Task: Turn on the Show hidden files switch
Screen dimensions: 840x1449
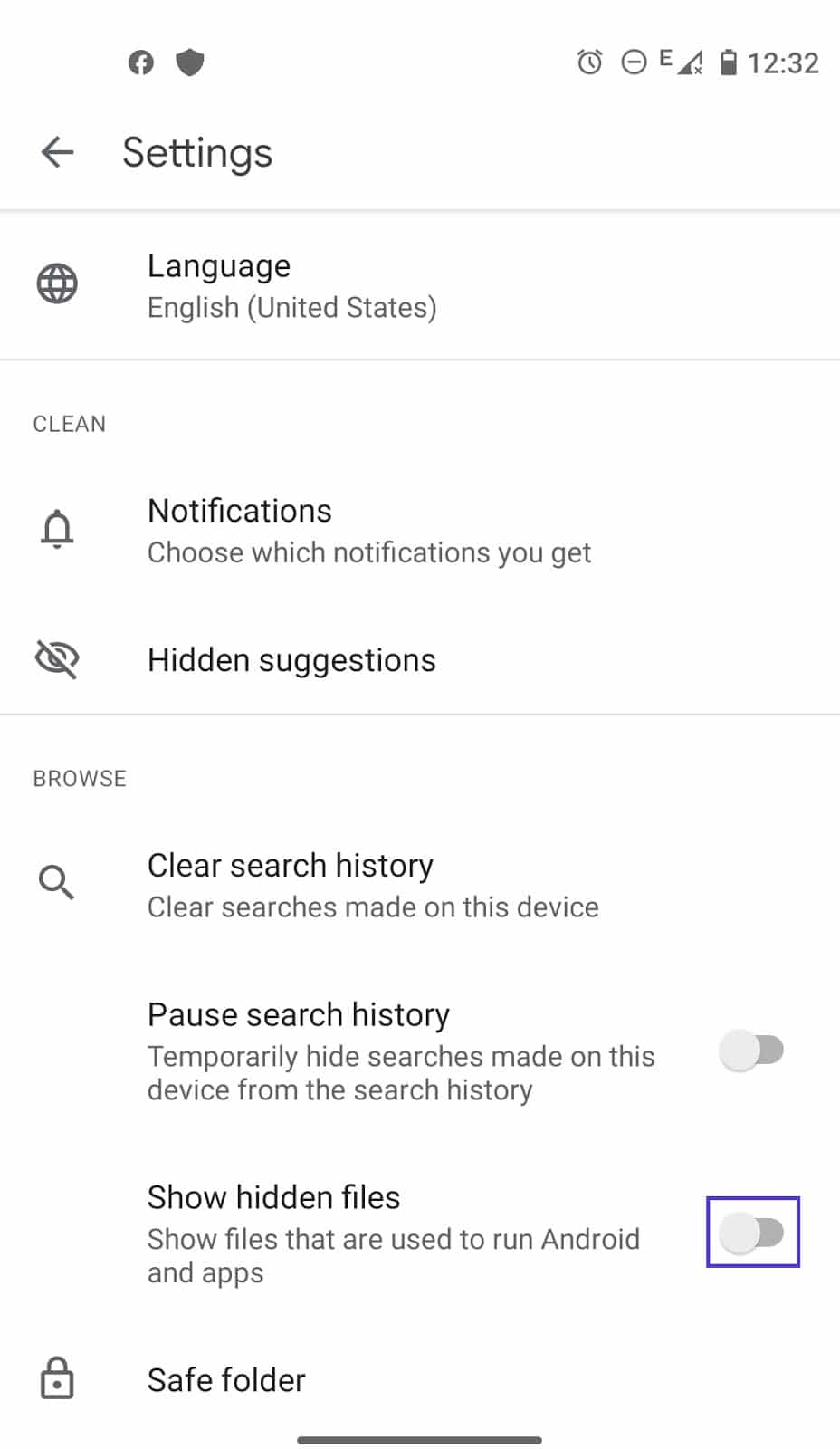Action: click(752, 1233)
